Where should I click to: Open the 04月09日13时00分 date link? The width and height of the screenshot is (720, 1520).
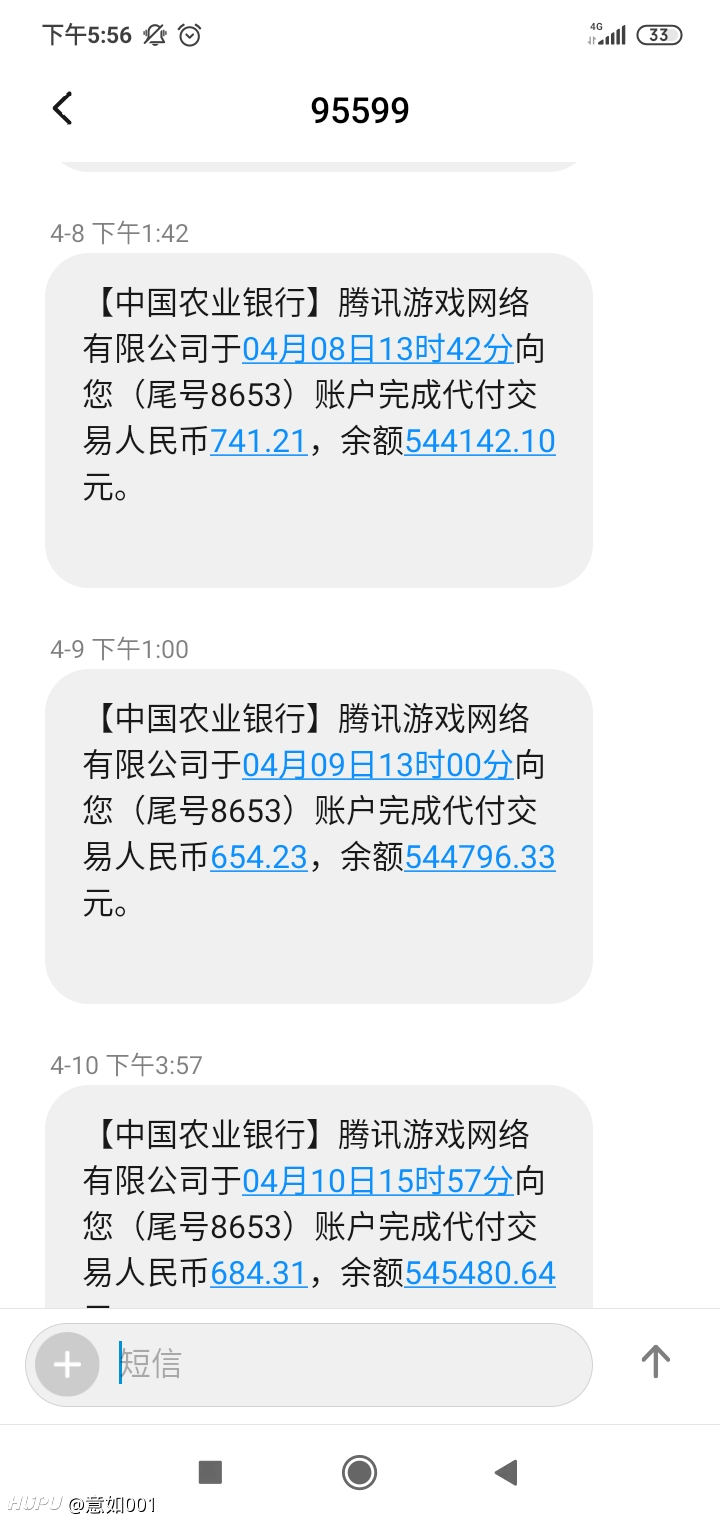pyautogui.click(x=378, y=765)
